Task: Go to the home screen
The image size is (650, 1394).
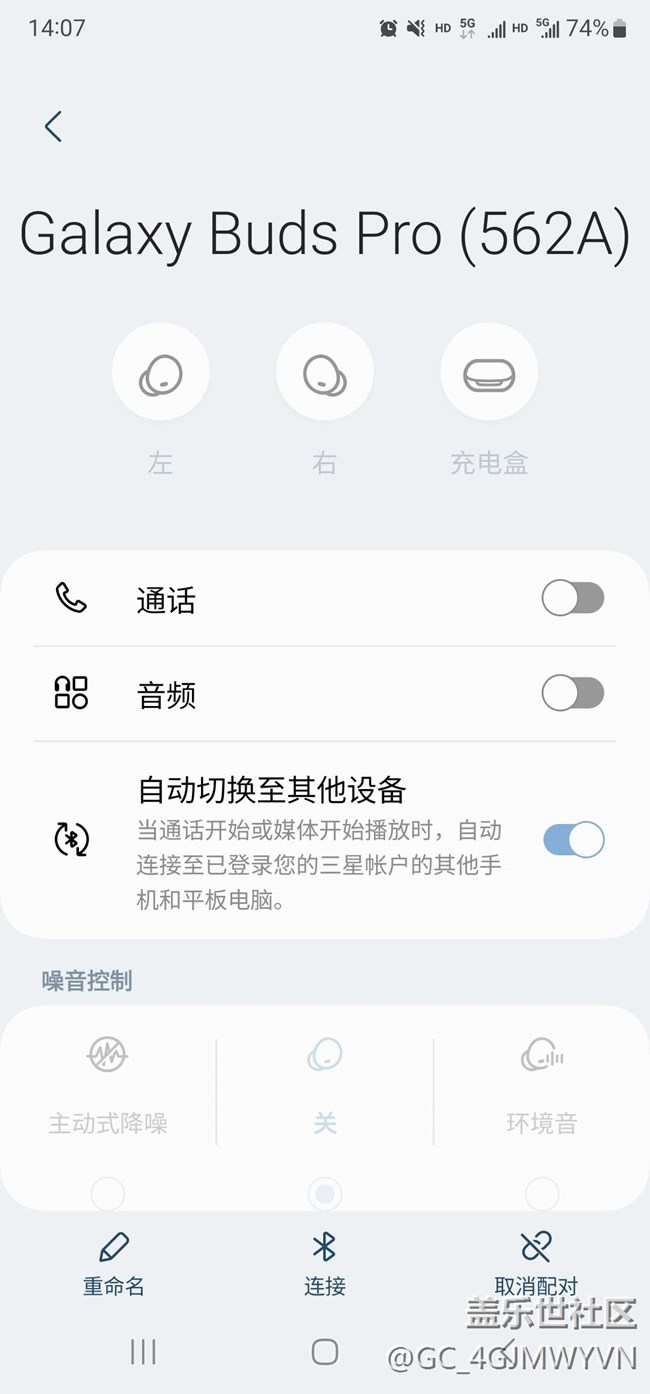Action: 325,1352
